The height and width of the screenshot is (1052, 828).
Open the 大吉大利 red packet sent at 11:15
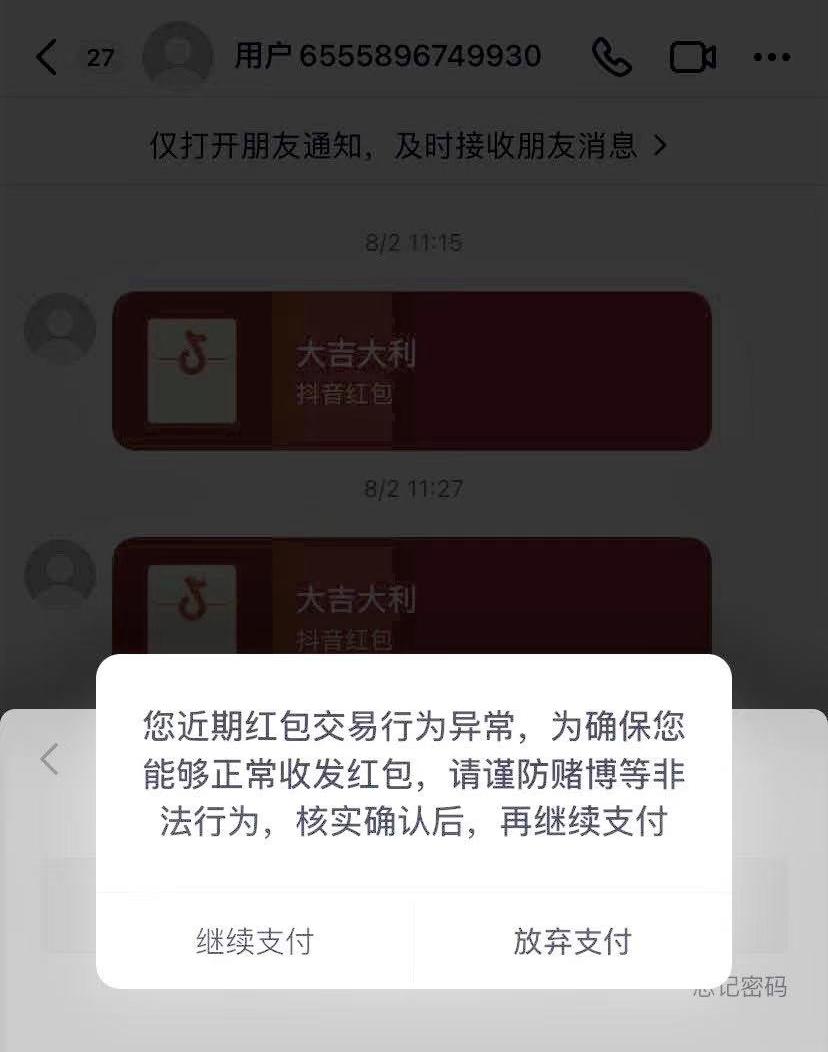[x=413, y=370]
